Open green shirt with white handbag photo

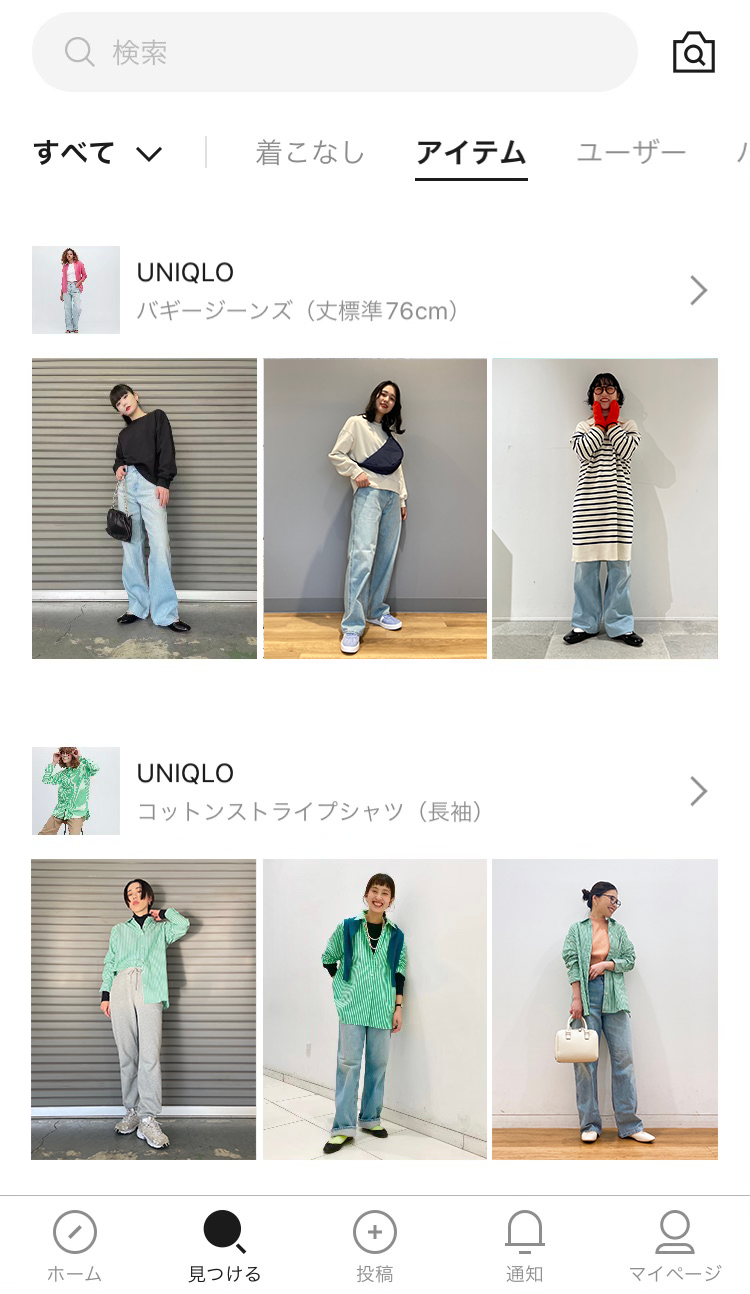[605, 1009]
